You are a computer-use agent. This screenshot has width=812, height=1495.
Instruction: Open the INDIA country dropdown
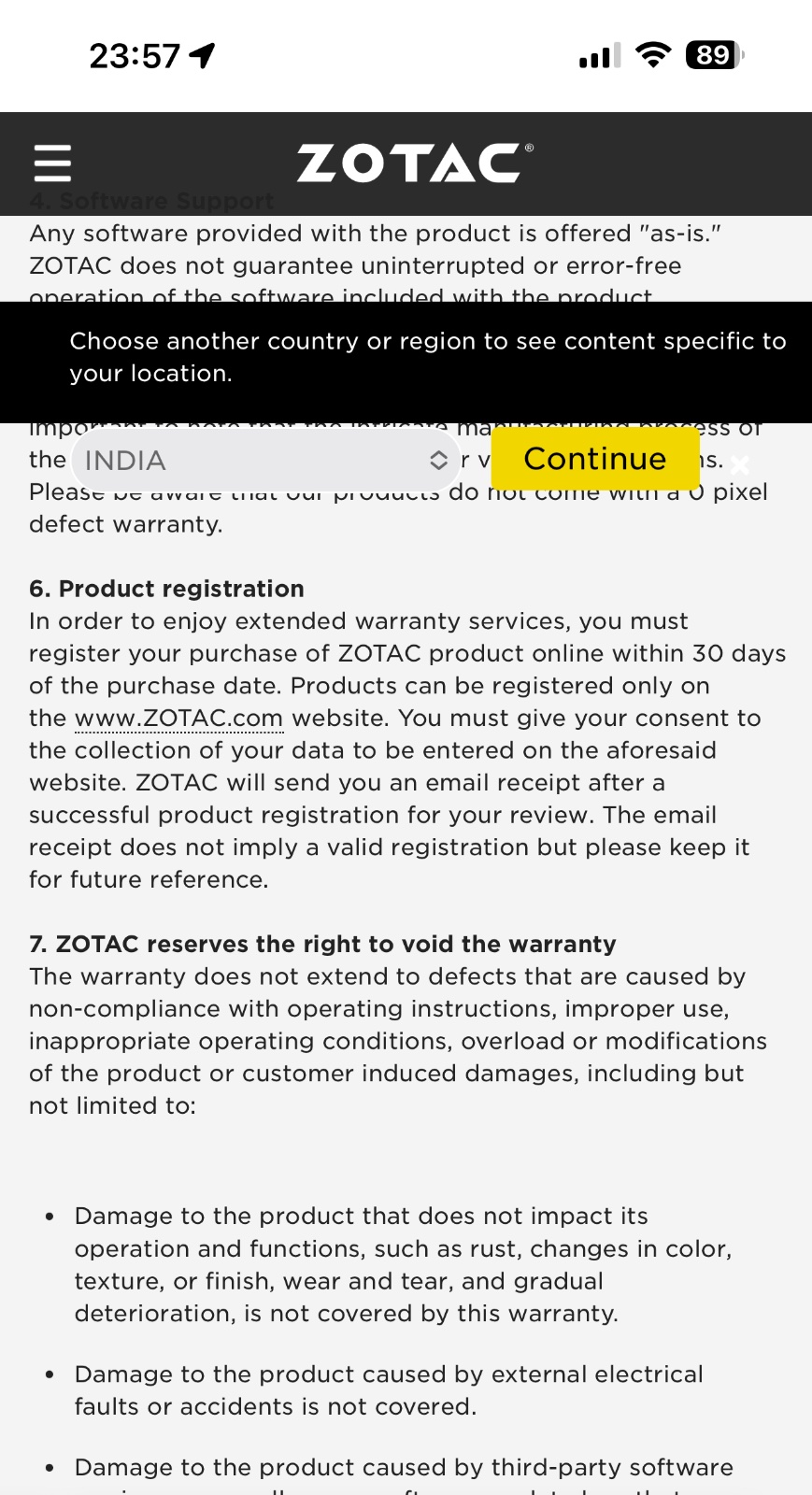265,460
